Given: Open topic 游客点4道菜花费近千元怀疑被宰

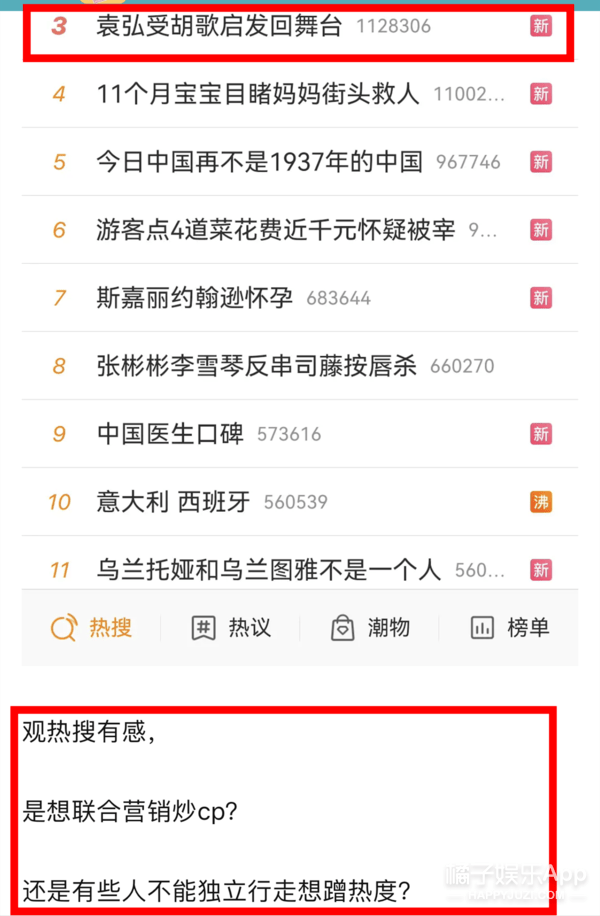Looking at the screenshot, I should pos(275,230).
